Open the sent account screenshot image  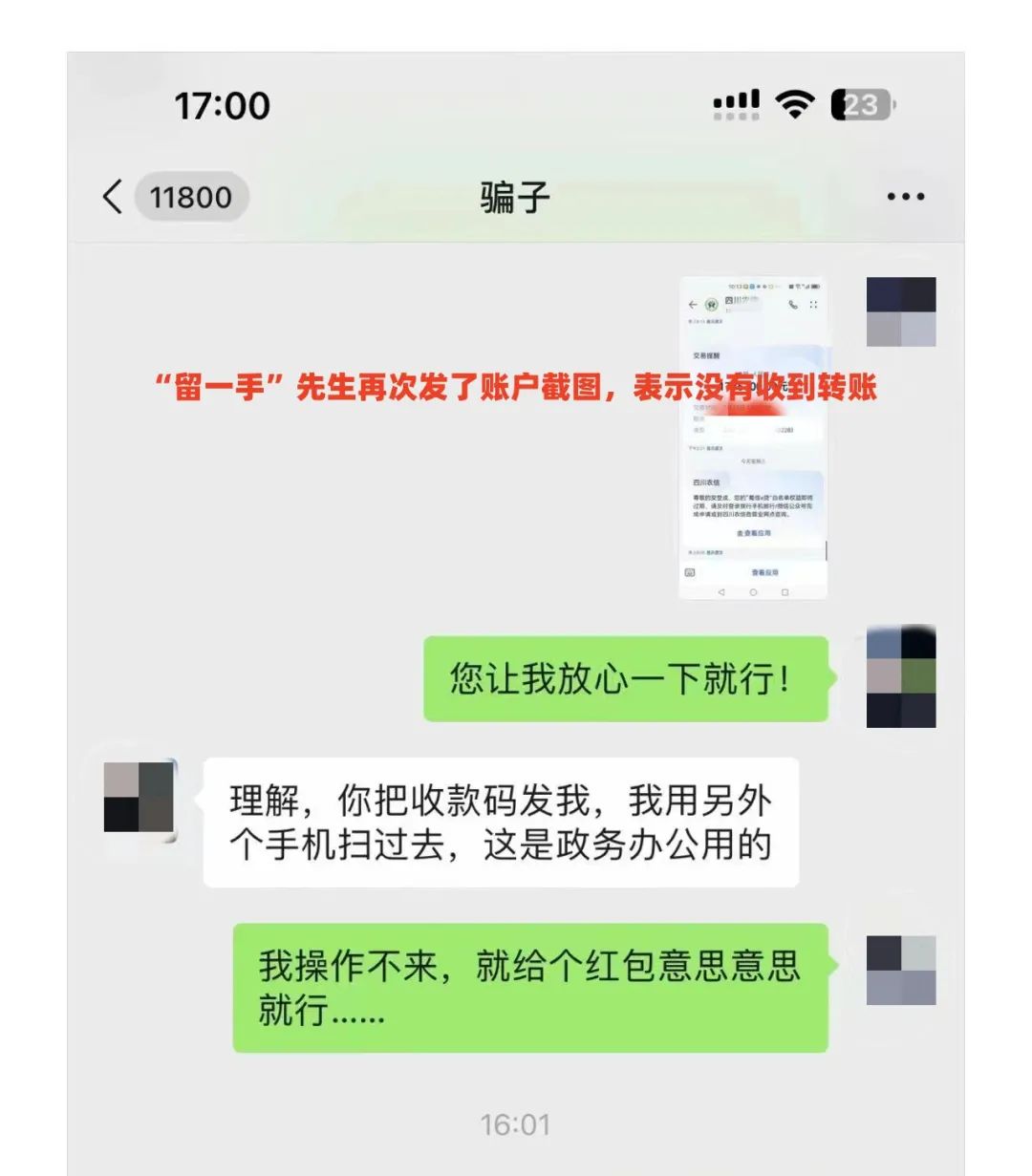pyautogui.click(x=753, y=438)
